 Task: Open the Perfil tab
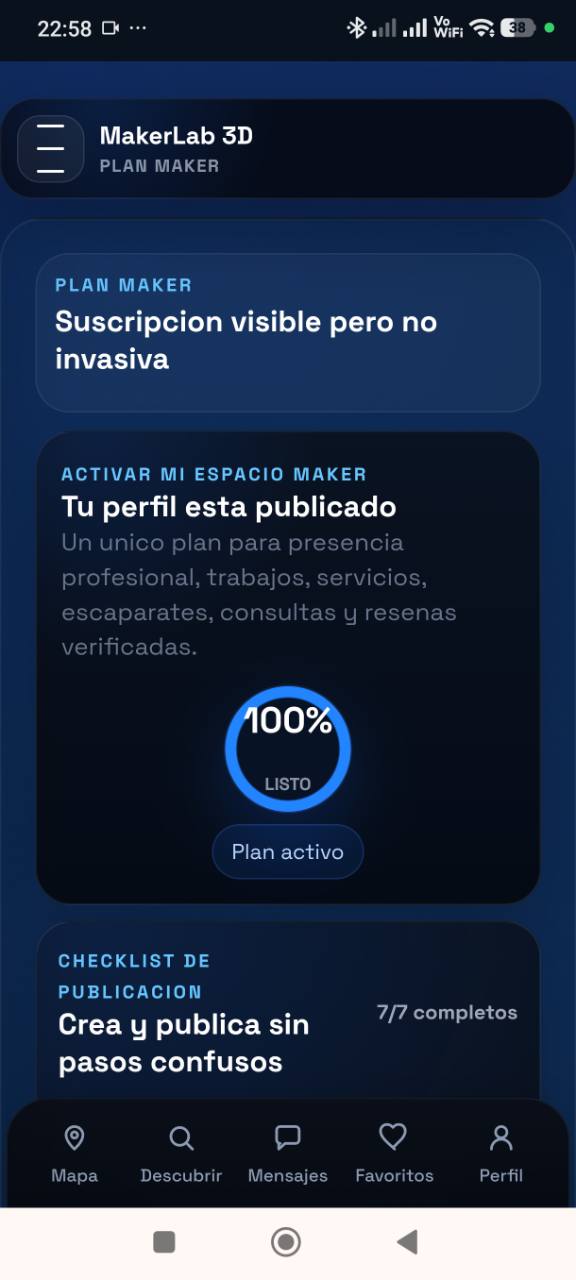pos(501,1154)
